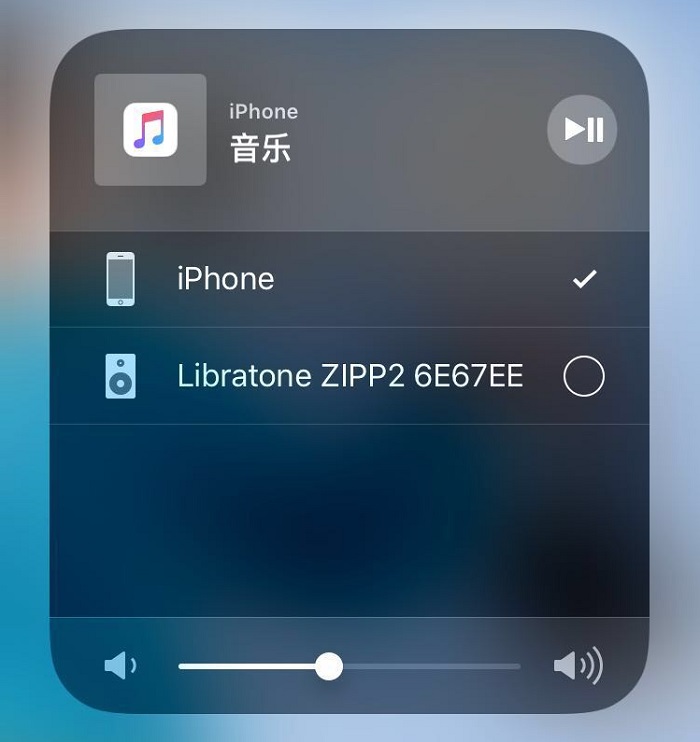700x742 pixels.
Task: Toggle play/pause for music playback
Action: point(582,129)
